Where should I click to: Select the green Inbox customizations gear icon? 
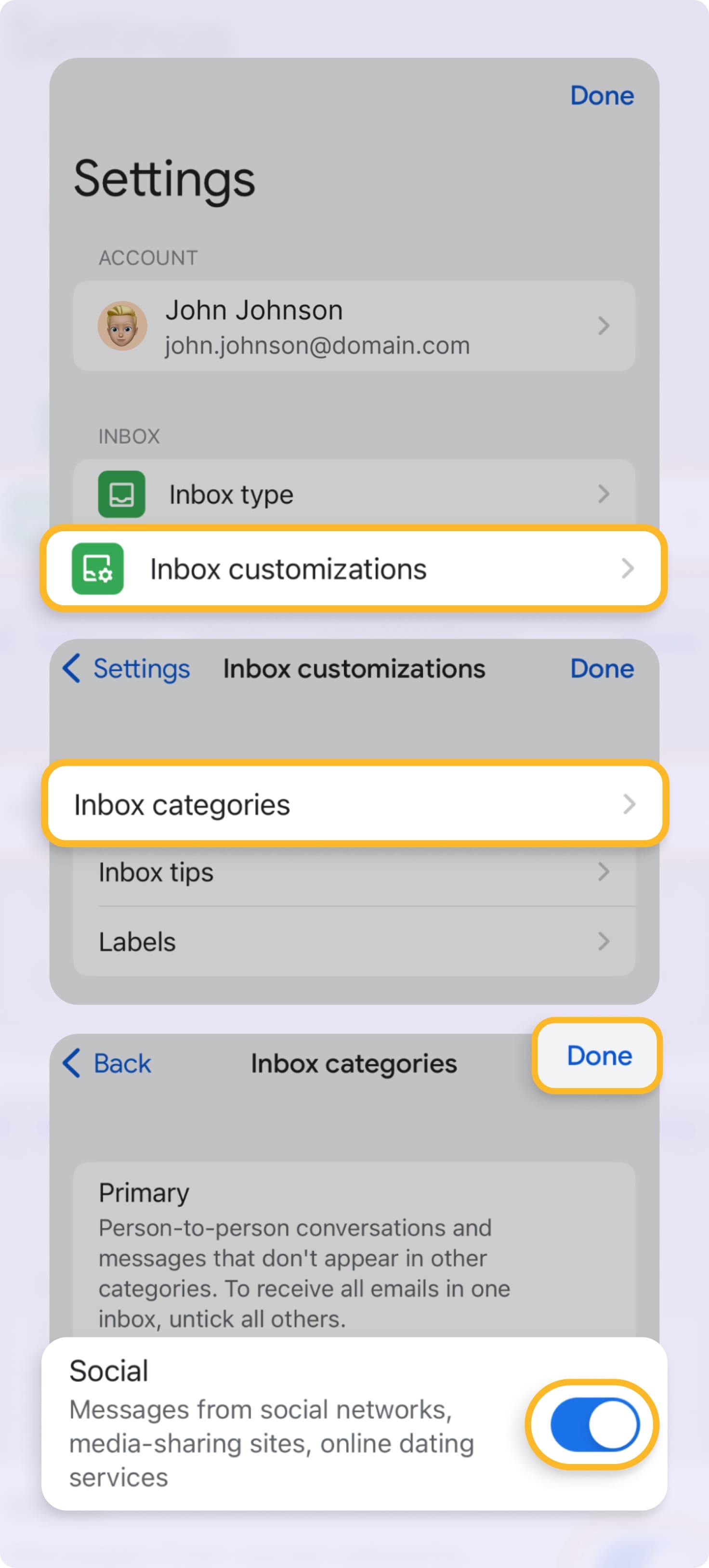99,568
